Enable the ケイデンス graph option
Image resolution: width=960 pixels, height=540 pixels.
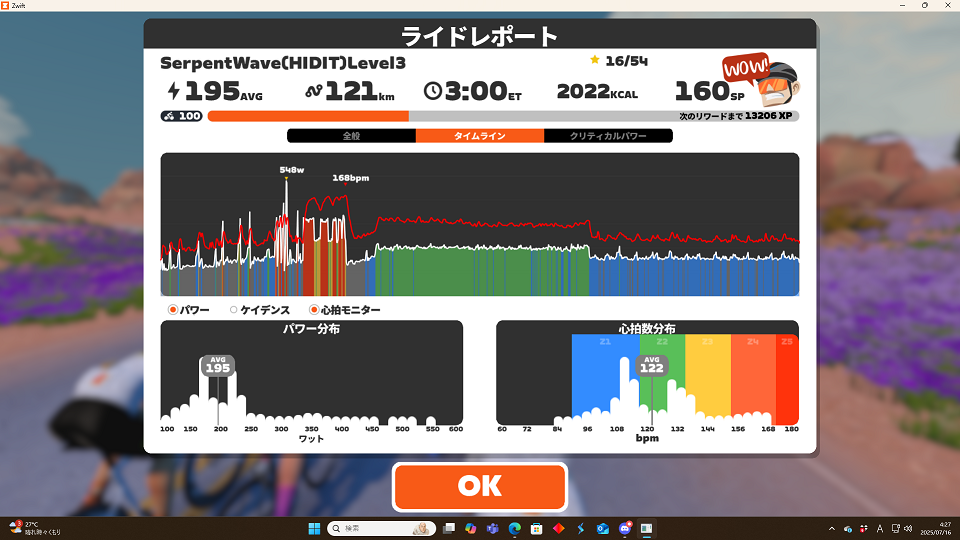point(235,310)
